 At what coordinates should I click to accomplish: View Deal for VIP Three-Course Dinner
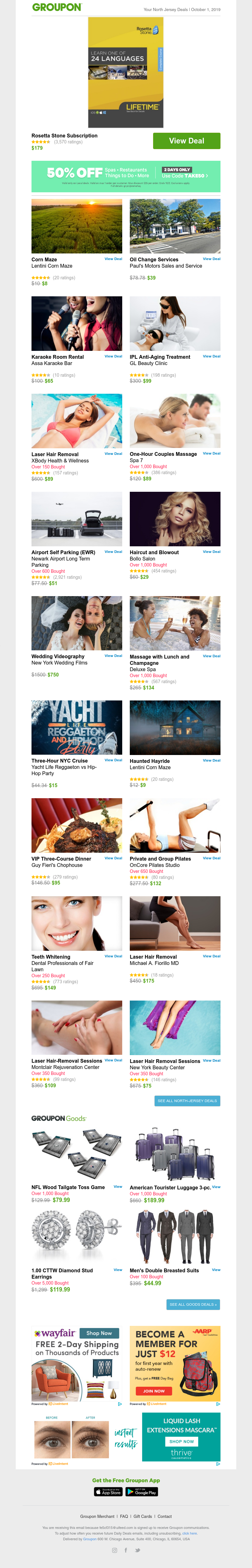coord(113,858)
